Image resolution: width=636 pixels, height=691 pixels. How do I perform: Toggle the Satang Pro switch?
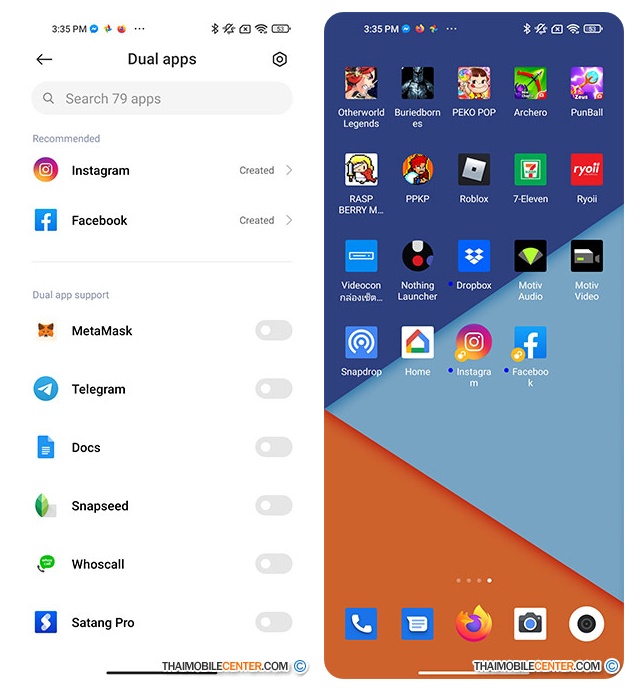pos(273,622)
